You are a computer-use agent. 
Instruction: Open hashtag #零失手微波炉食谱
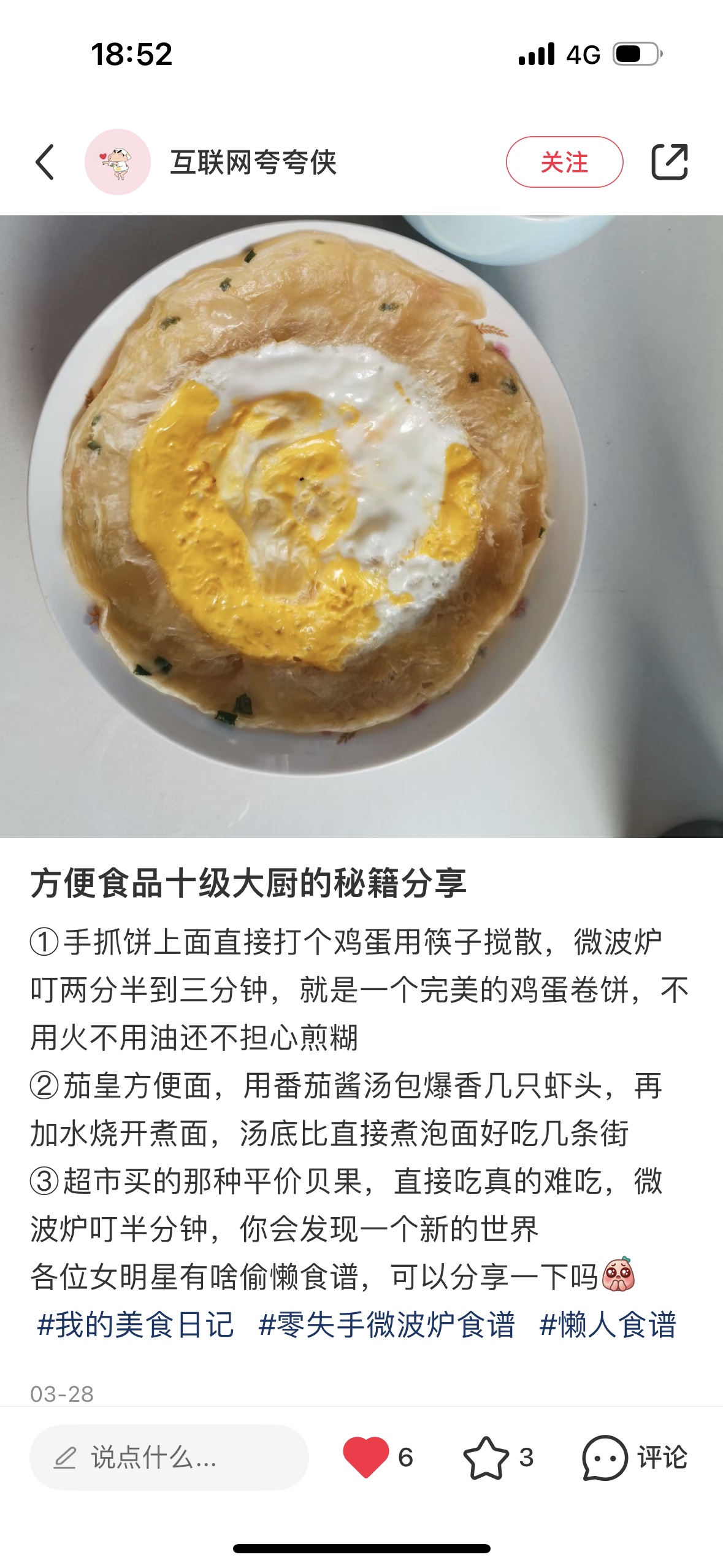(386, 1324)
